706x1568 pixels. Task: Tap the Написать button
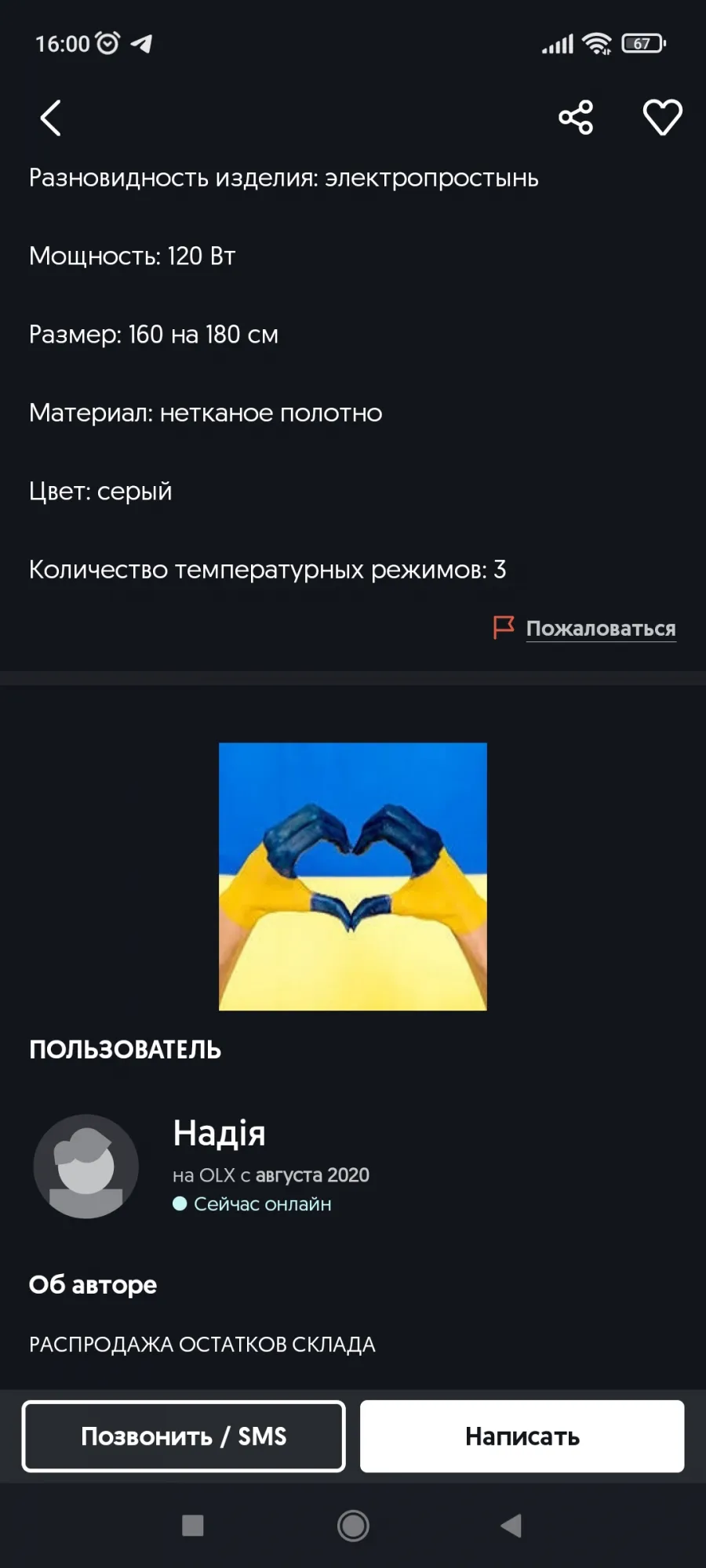(522, 1436)
